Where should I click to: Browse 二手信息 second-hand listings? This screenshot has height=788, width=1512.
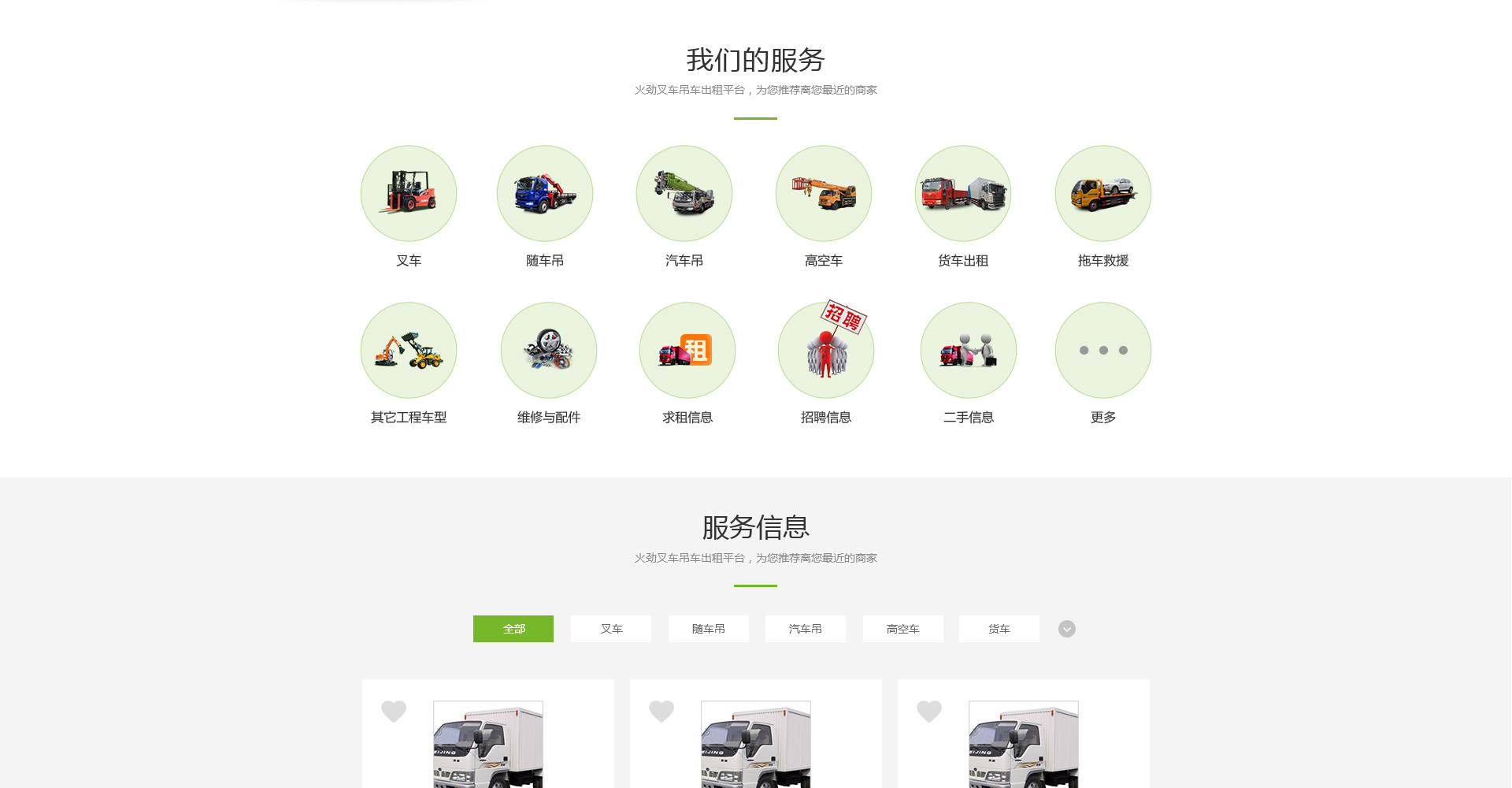969,351
